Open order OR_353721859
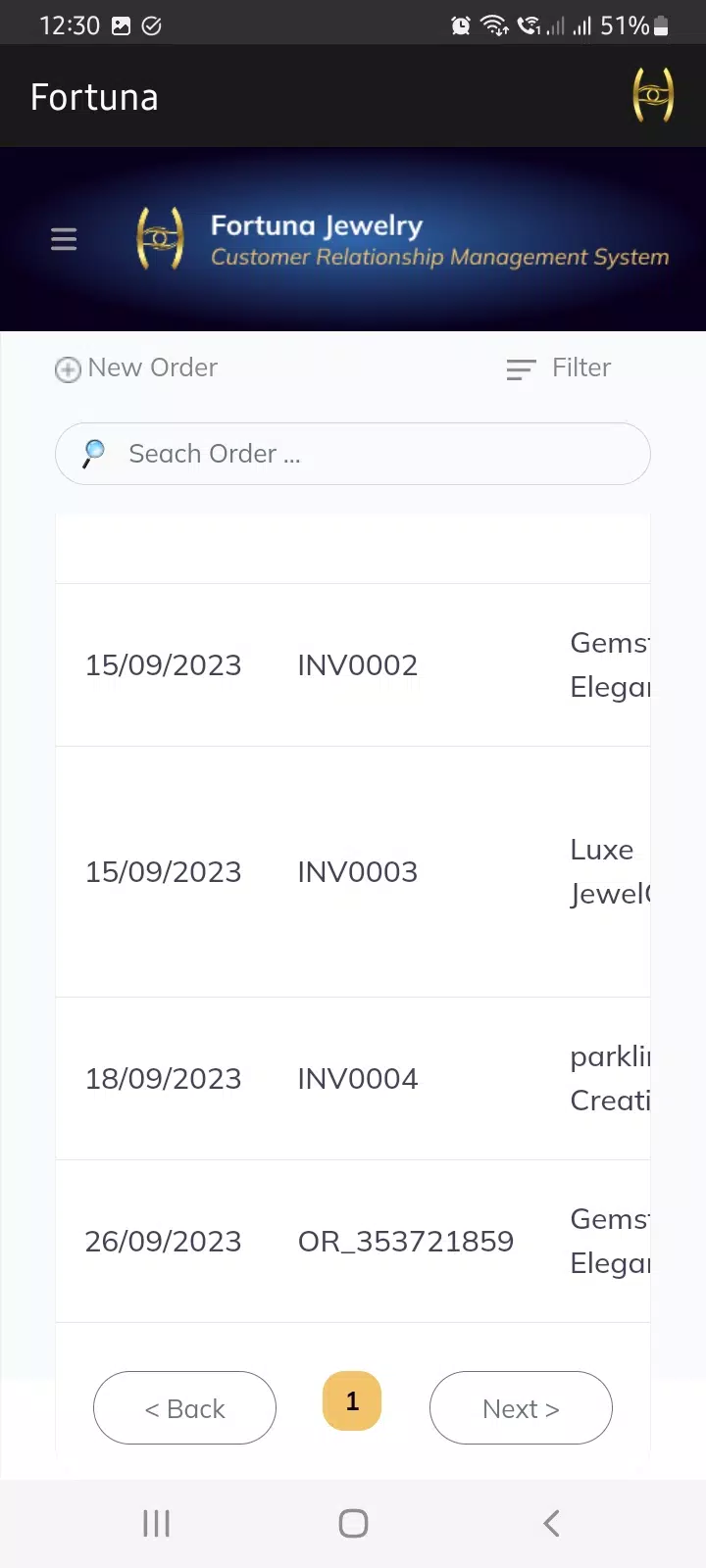 click(x=353, y=1242)
